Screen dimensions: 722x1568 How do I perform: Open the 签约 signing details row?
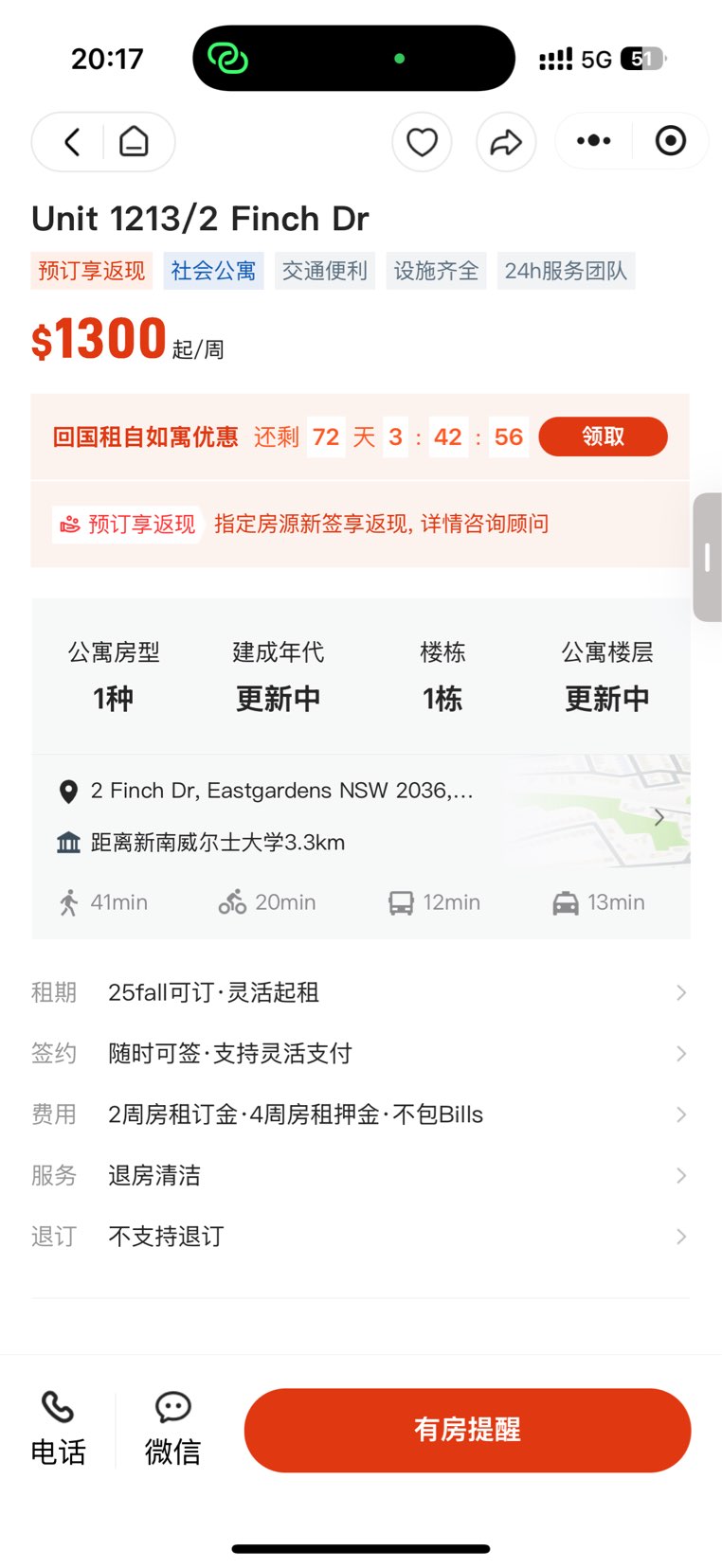tap(360, 1053)
